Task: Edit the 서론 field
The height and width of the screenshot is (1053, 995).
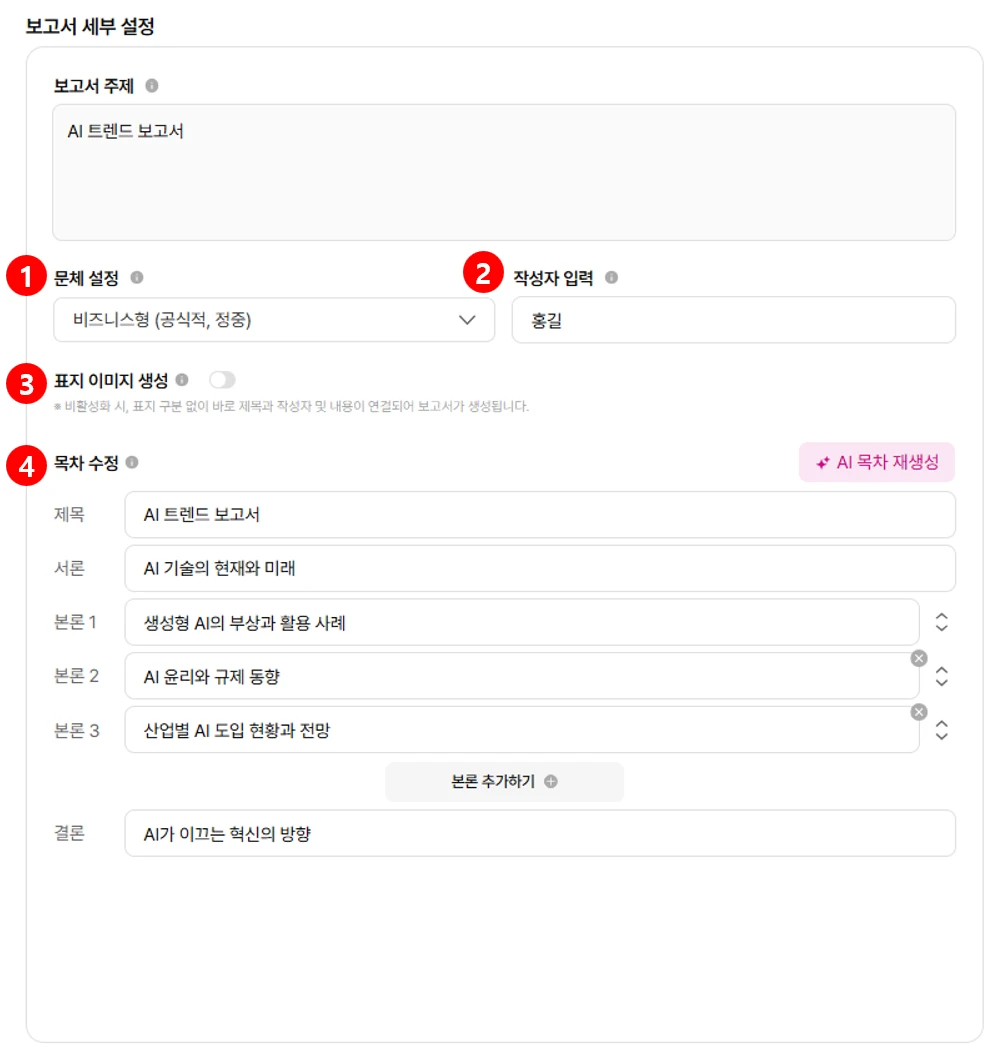Action: pos(540,569)
